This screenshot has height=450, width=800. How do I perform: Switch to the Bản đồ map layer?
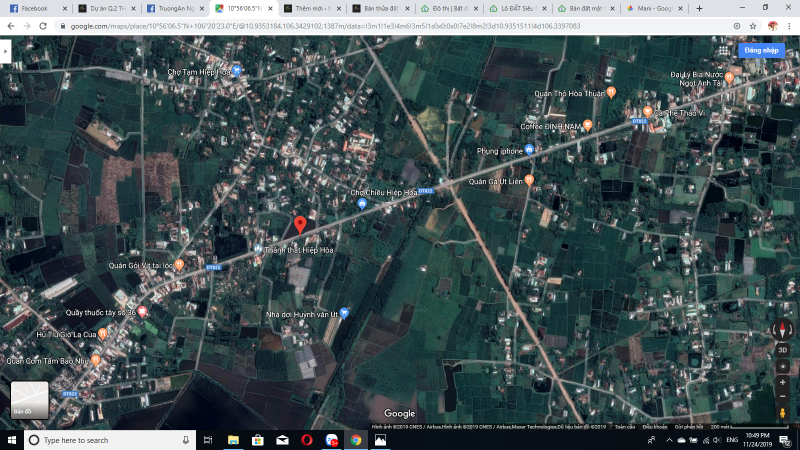[29, 400]
